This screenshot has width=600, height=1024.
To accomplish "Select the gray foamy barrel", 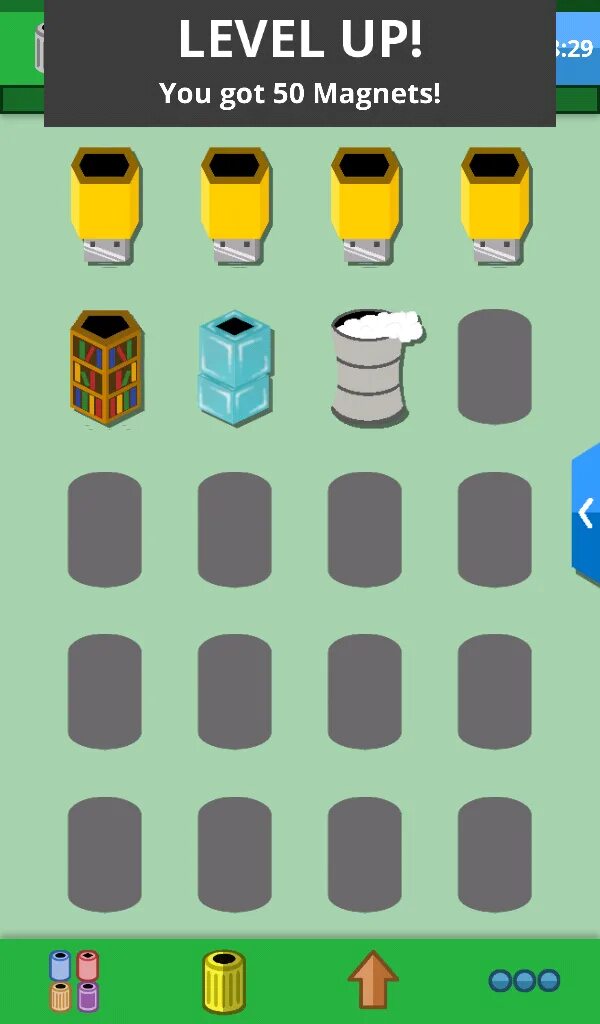I will (373, 368).
